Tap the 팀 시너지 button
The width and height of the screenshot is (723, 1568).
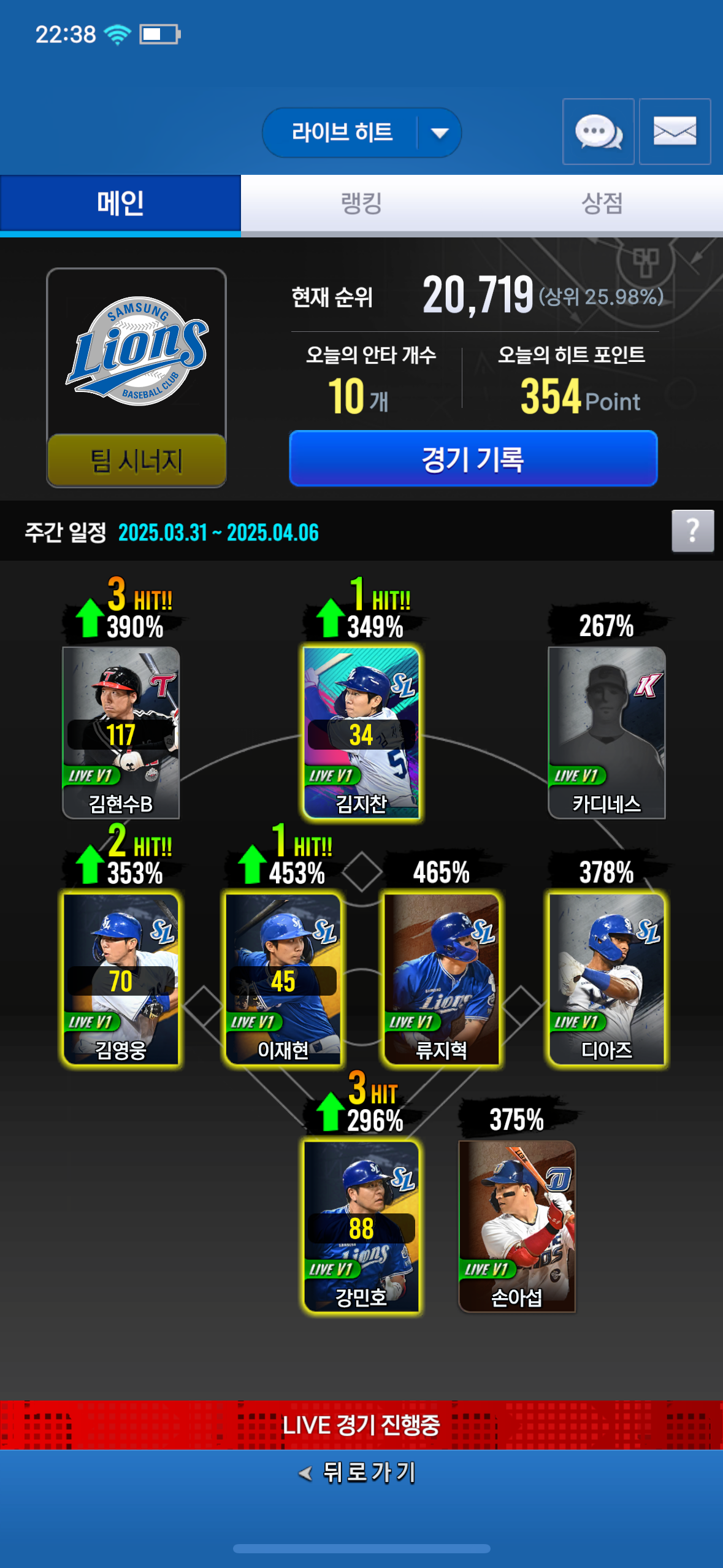point(136,460)
